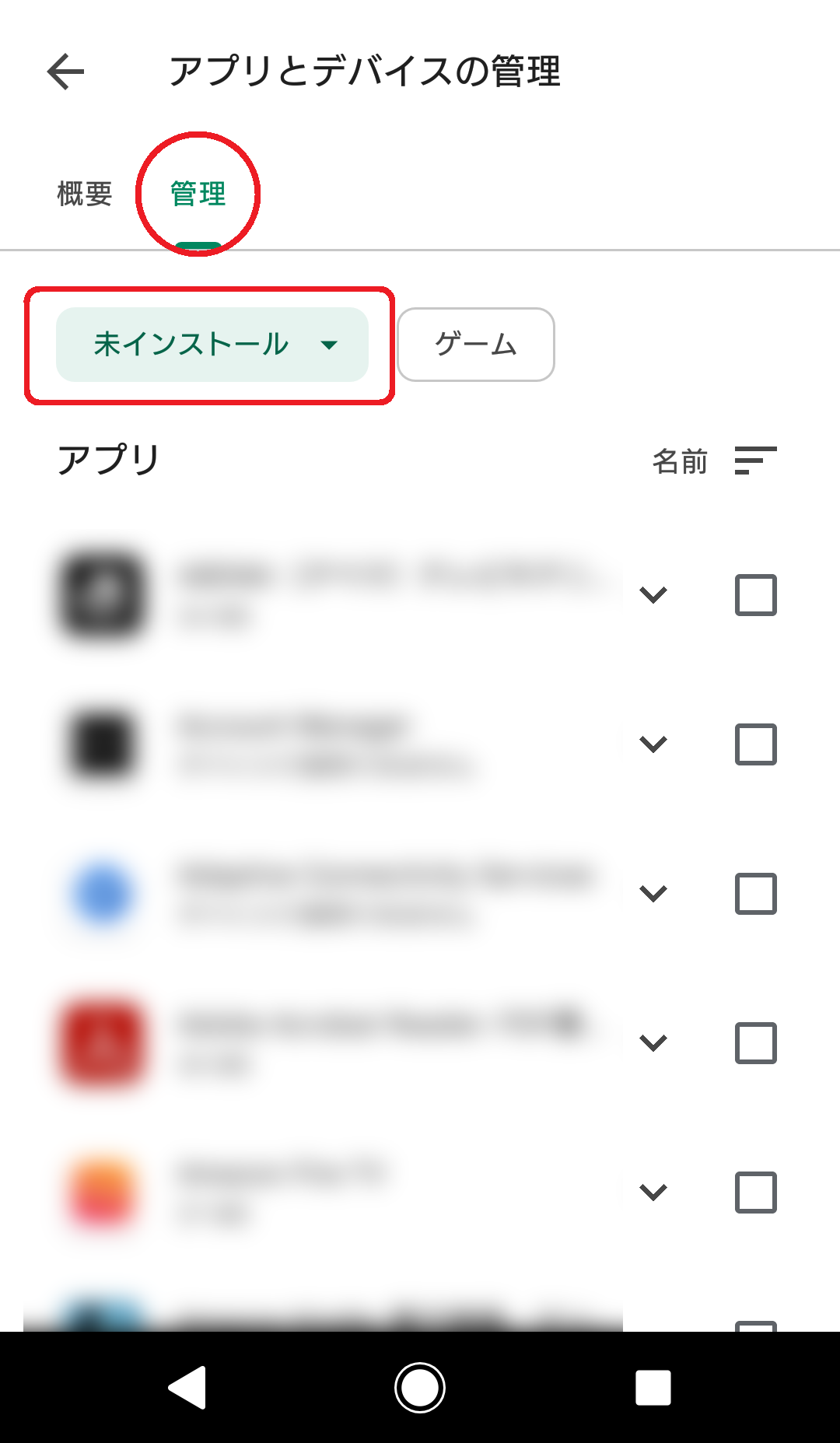Screen dimensions: 840x1443
Task: Select the 管理 tab
Action: click(x=198, y=194)
